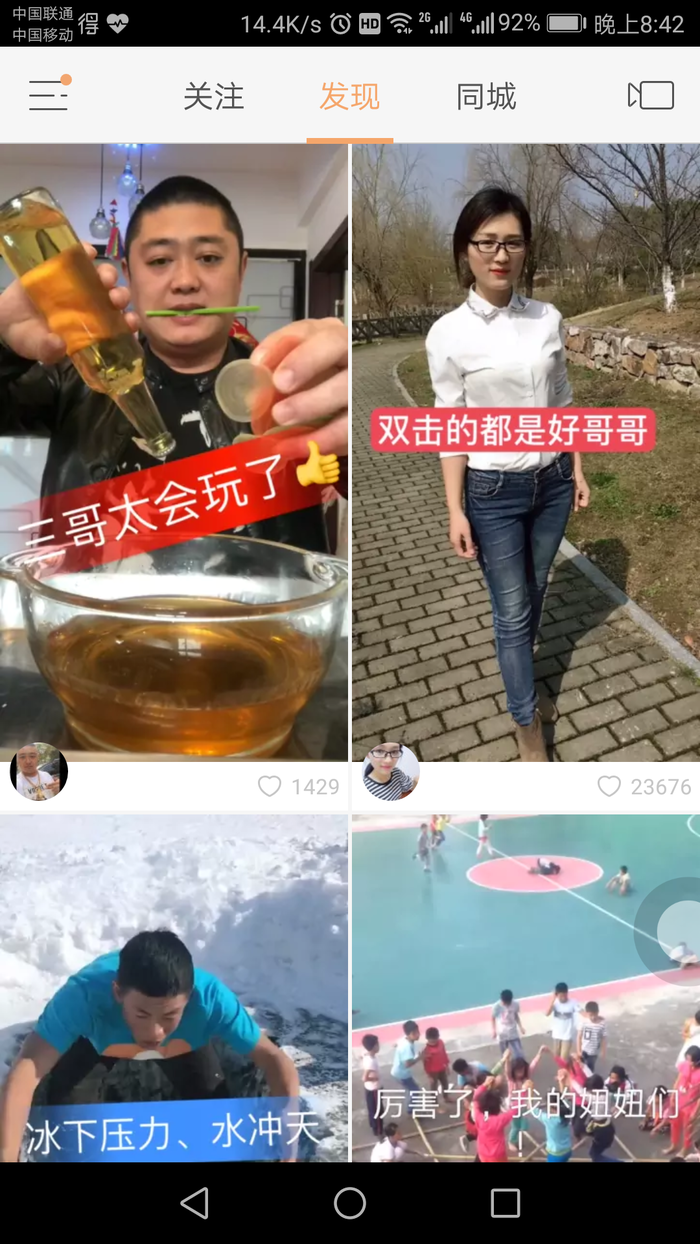Switch to the 关注 tab
The height and width of the screenshot is (1244, 700).
tap(213, 97)
